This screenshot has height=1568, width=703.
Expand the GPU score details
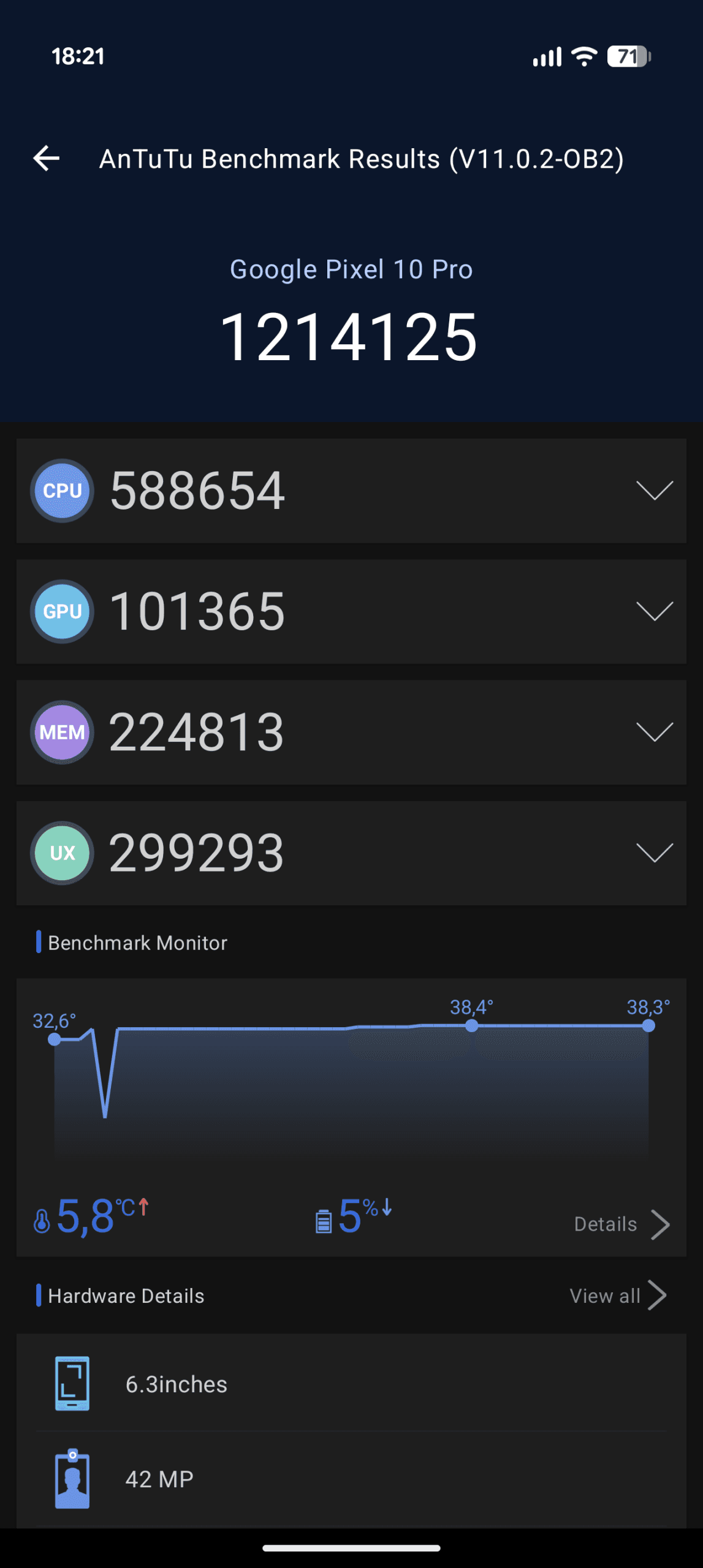(654, 611)
